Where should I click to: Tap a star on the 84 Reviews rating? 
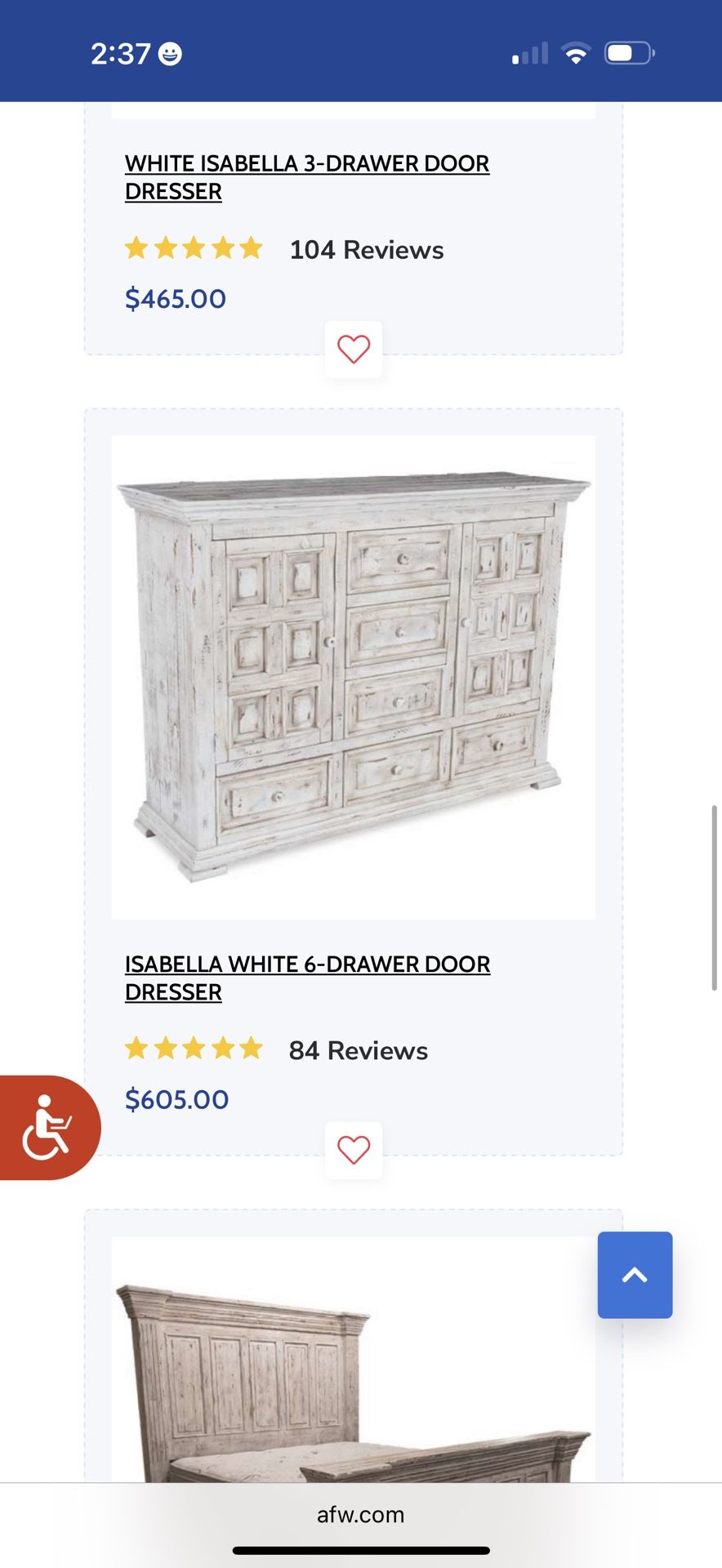[x=193, y=1049]
